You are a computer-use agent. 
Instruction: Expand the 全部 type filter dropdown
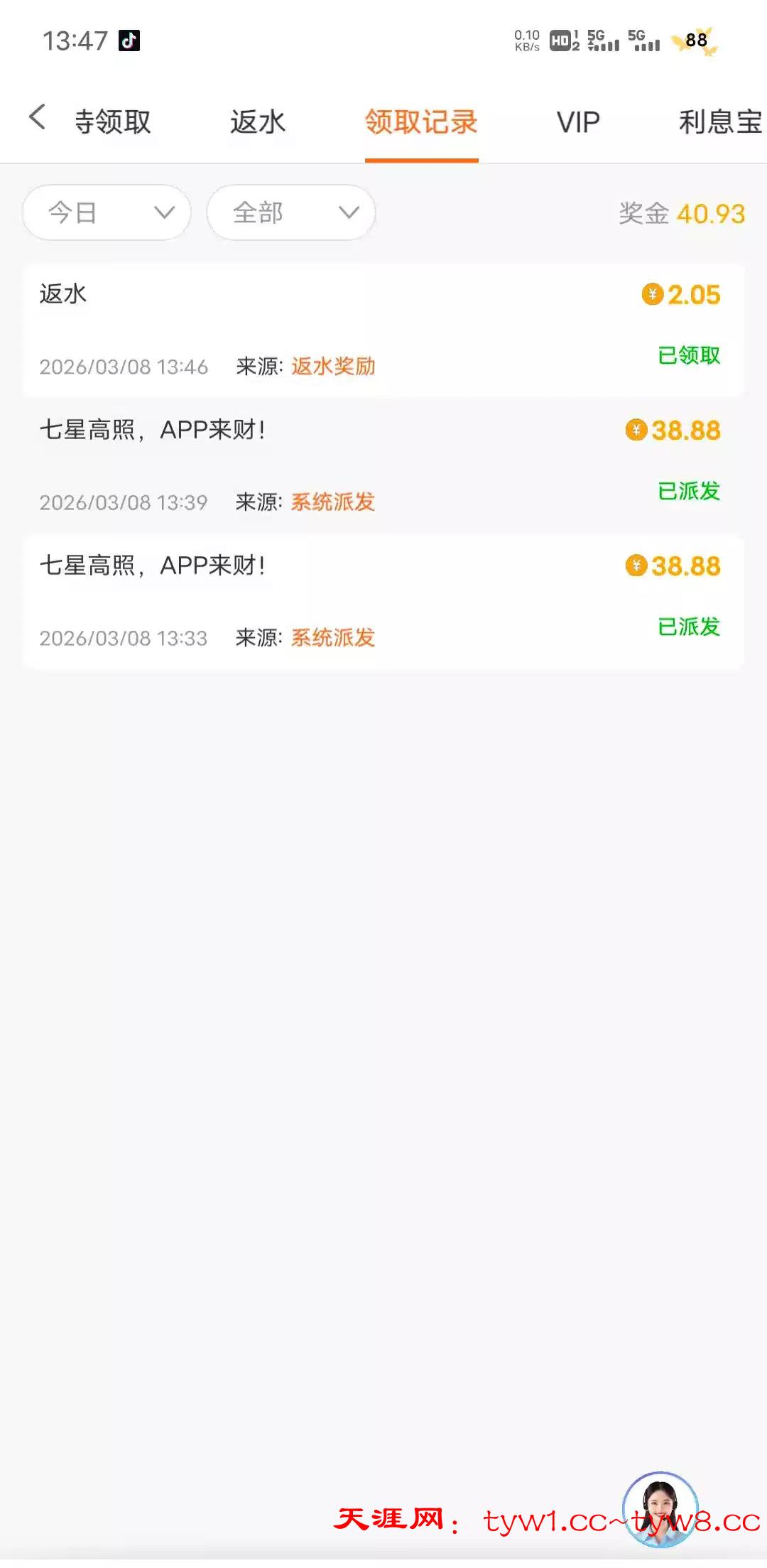290,212
